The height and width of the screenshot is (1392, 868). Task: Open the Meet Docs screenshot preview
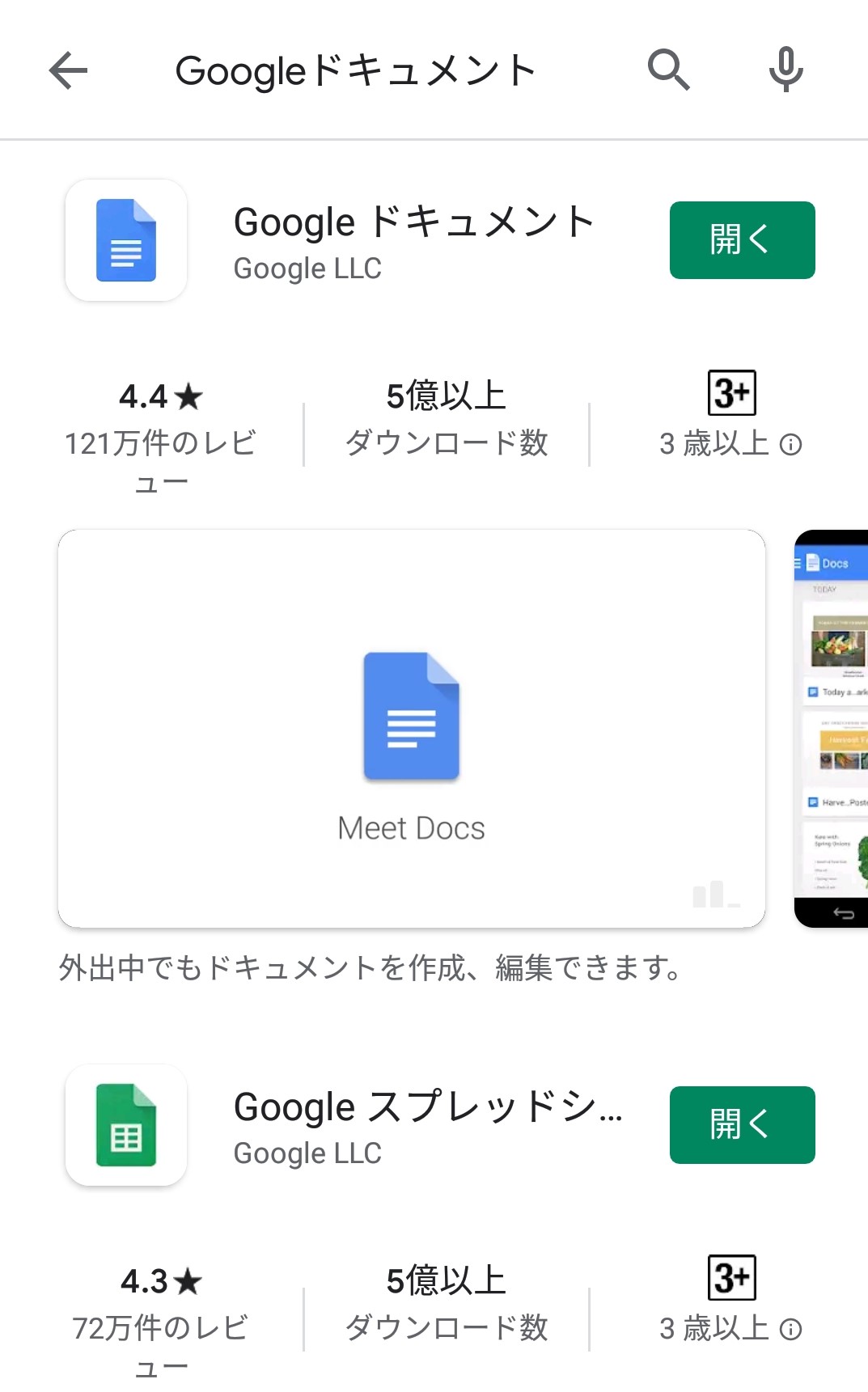coord(410,726)
